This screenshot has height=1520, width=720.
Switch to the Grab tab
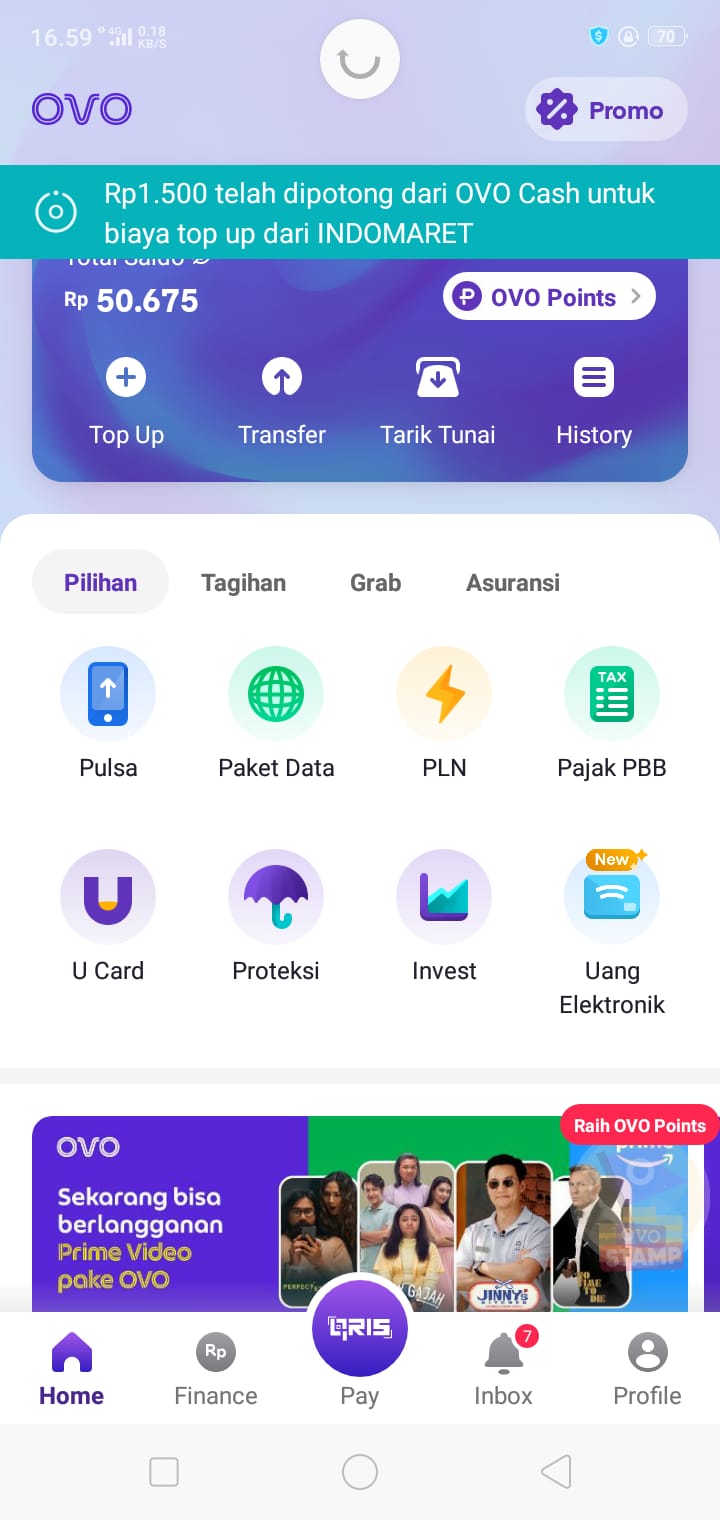[375, 583]
